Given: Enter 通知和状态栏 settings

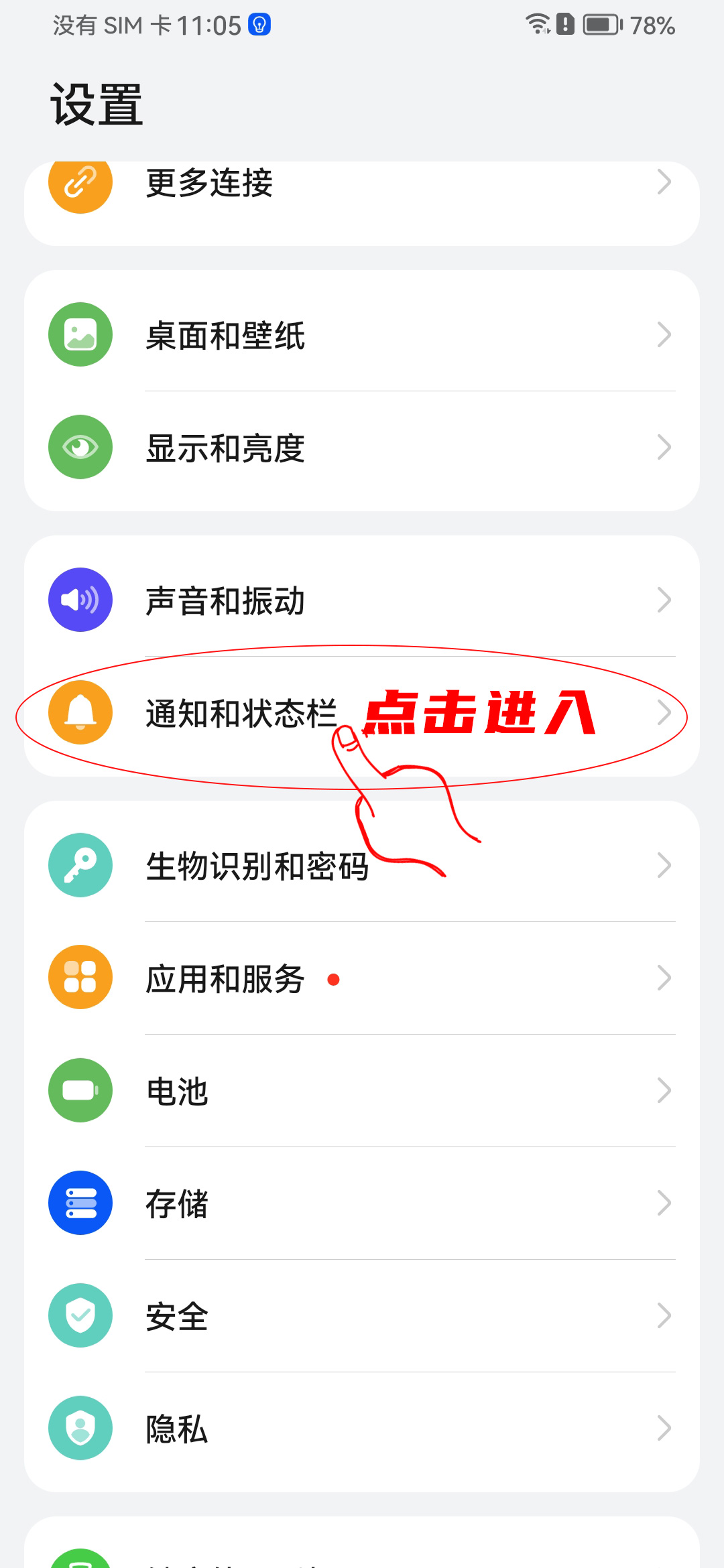Looking at the screenshot, I should point(241,713).
